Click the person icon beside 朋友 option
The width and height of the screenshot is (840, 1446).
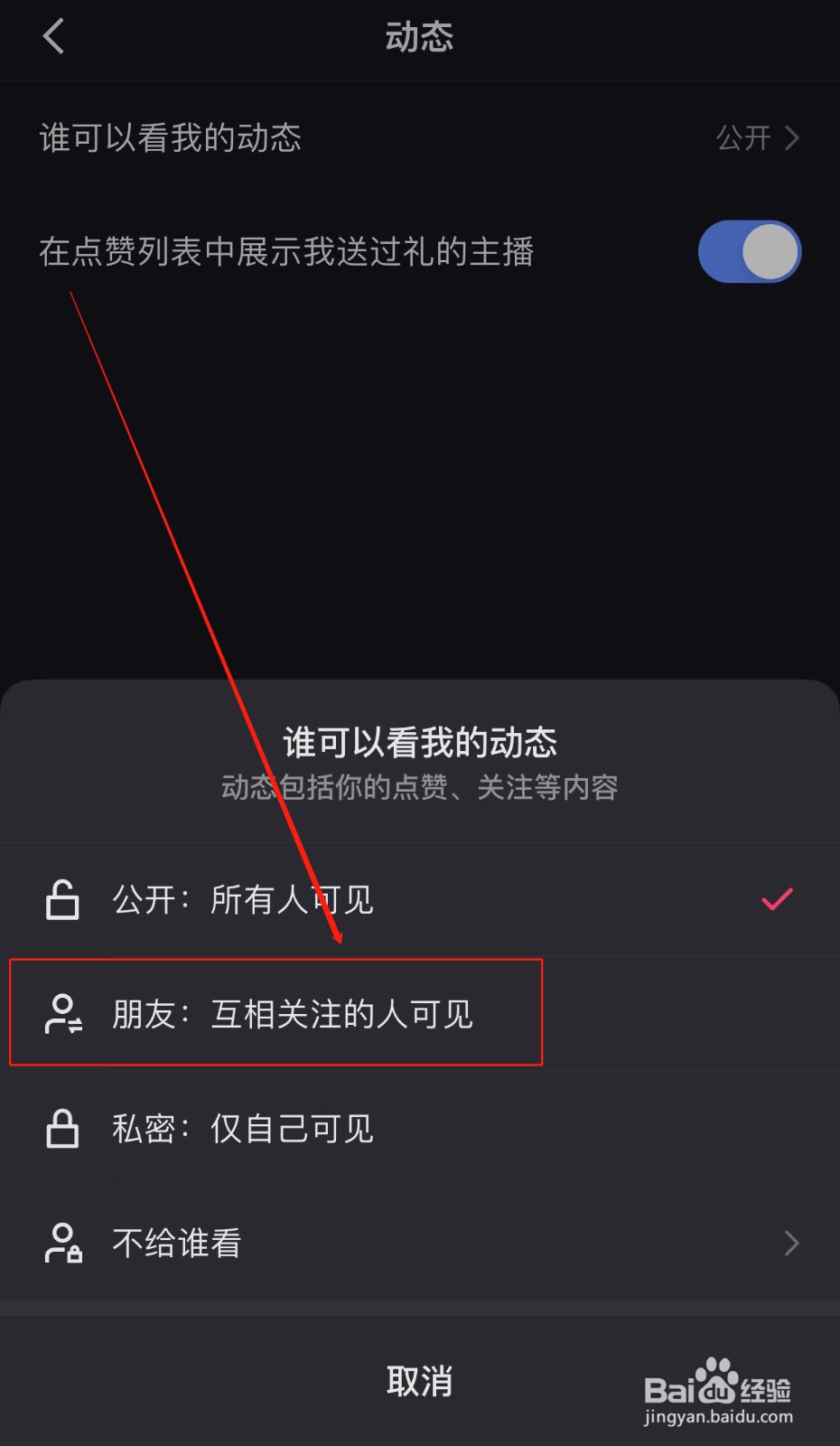click(x=61, y=1013)
